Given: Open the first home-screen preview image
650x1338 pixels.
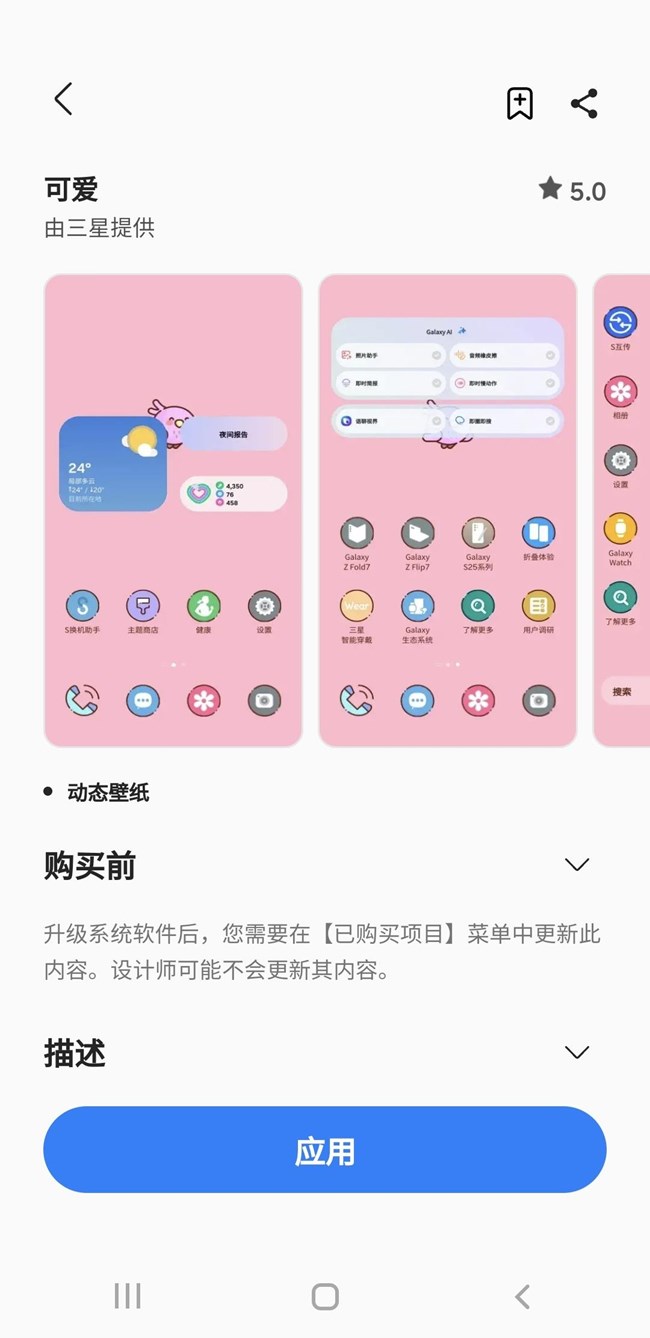Looking at the screenshot, I should (x=173, y=510).
